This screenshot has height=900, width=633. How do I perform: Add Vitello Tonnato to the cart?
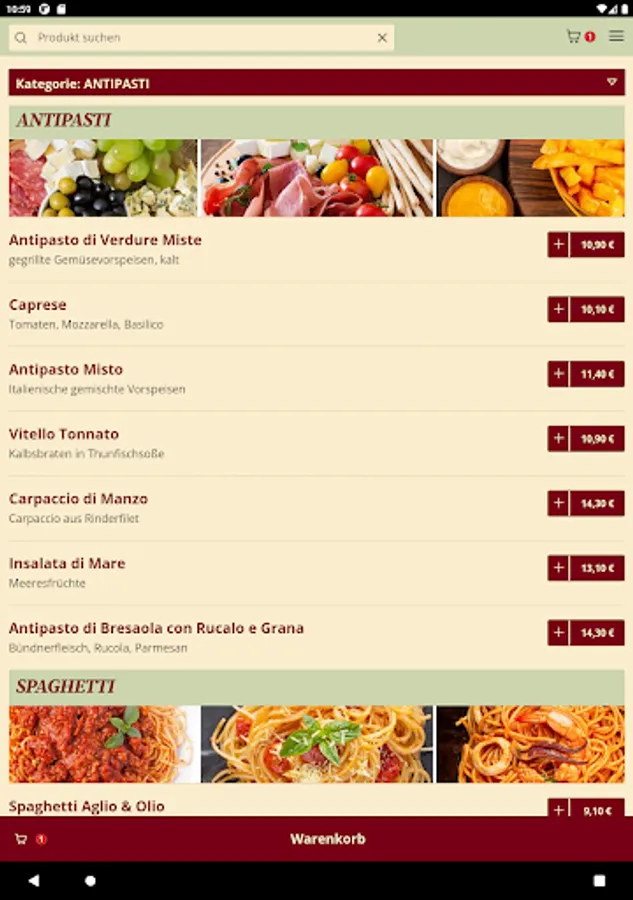tap(558, 439)
